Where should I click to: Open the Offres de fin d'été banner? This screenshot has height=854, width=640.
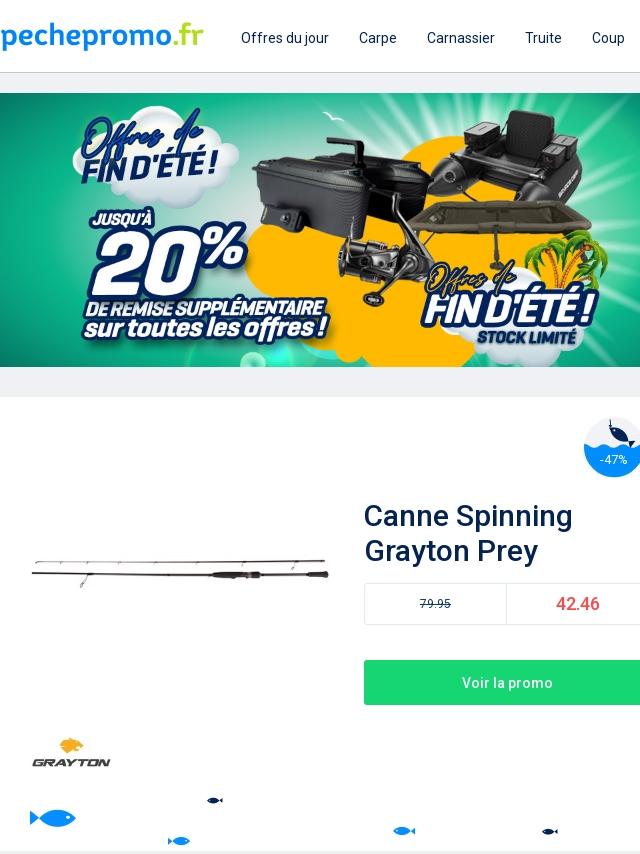[x=320, y=230]
